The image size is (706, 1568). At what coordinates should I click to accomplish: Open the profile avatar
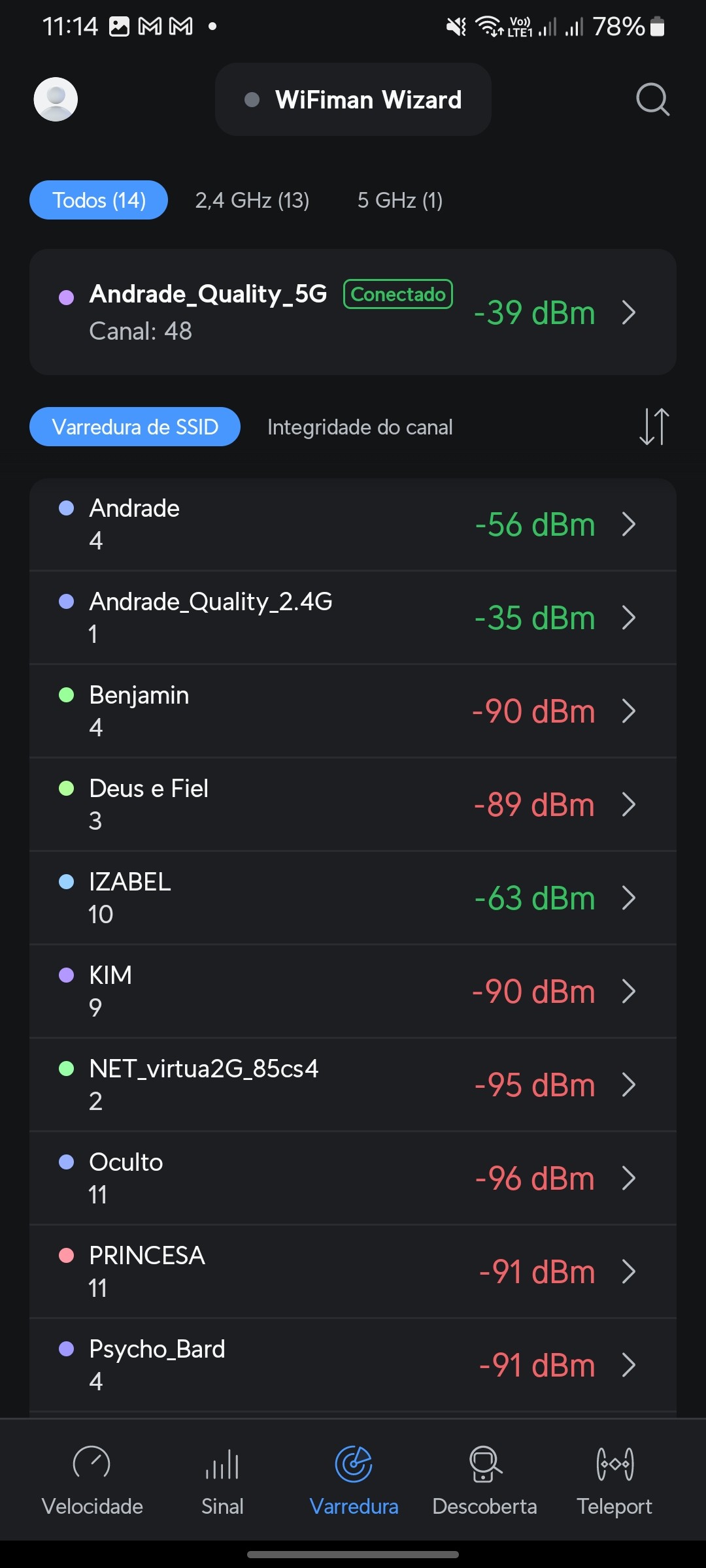pos(56,99)
